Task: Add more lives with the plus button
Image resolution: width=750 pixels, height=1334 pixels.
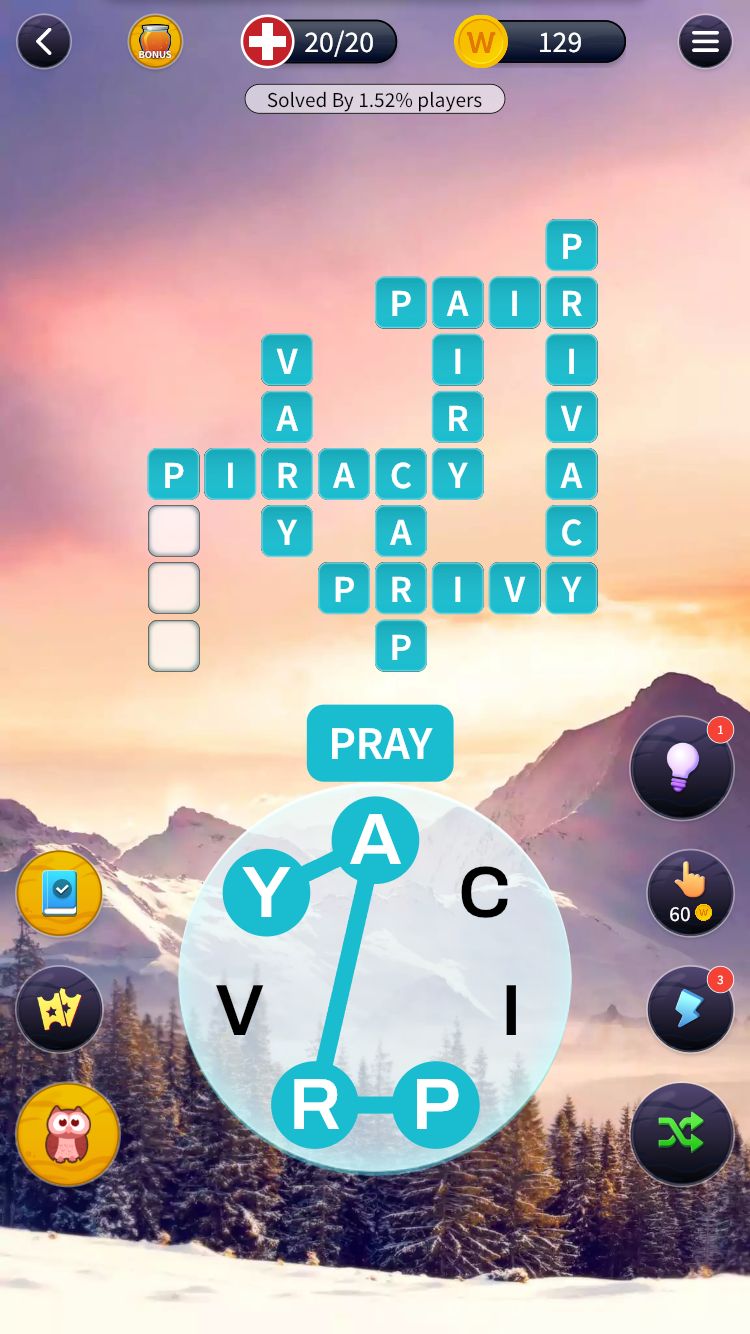Action: 268,42
